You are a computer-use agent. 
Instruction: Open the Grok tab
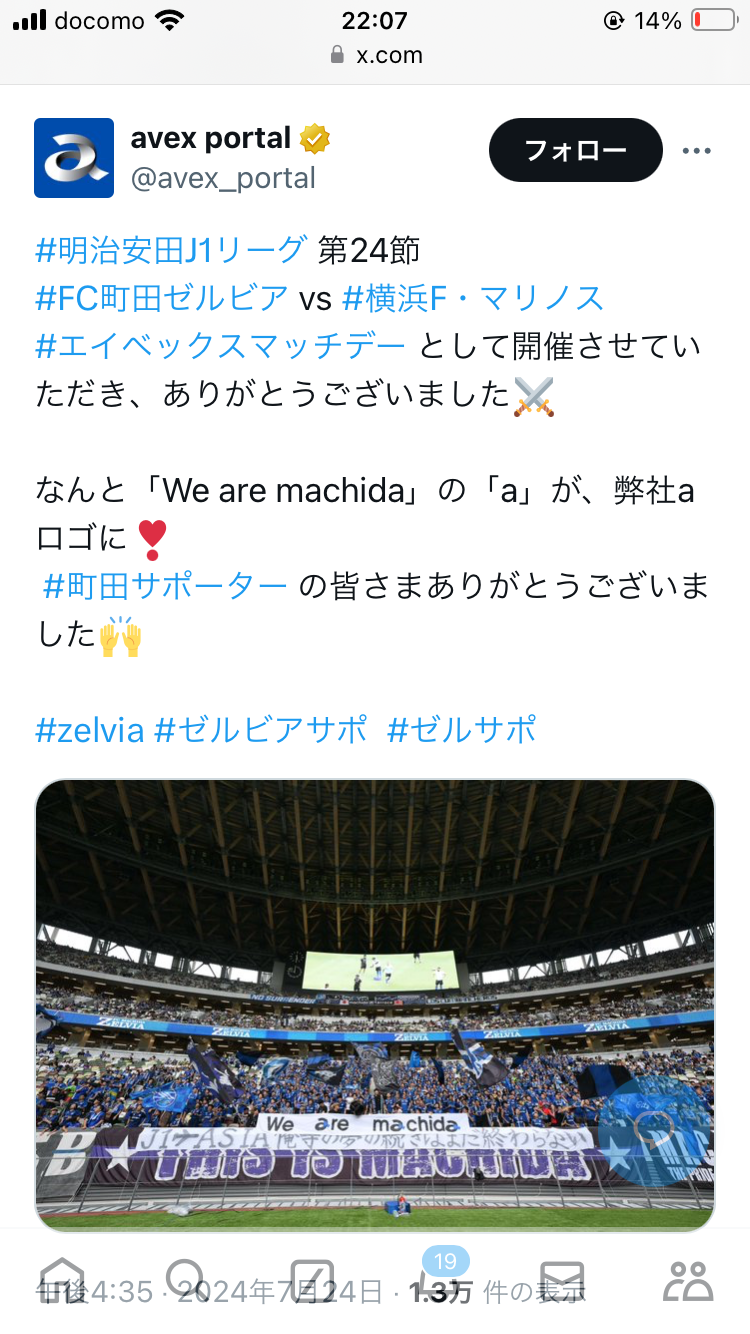[312, 1280]
